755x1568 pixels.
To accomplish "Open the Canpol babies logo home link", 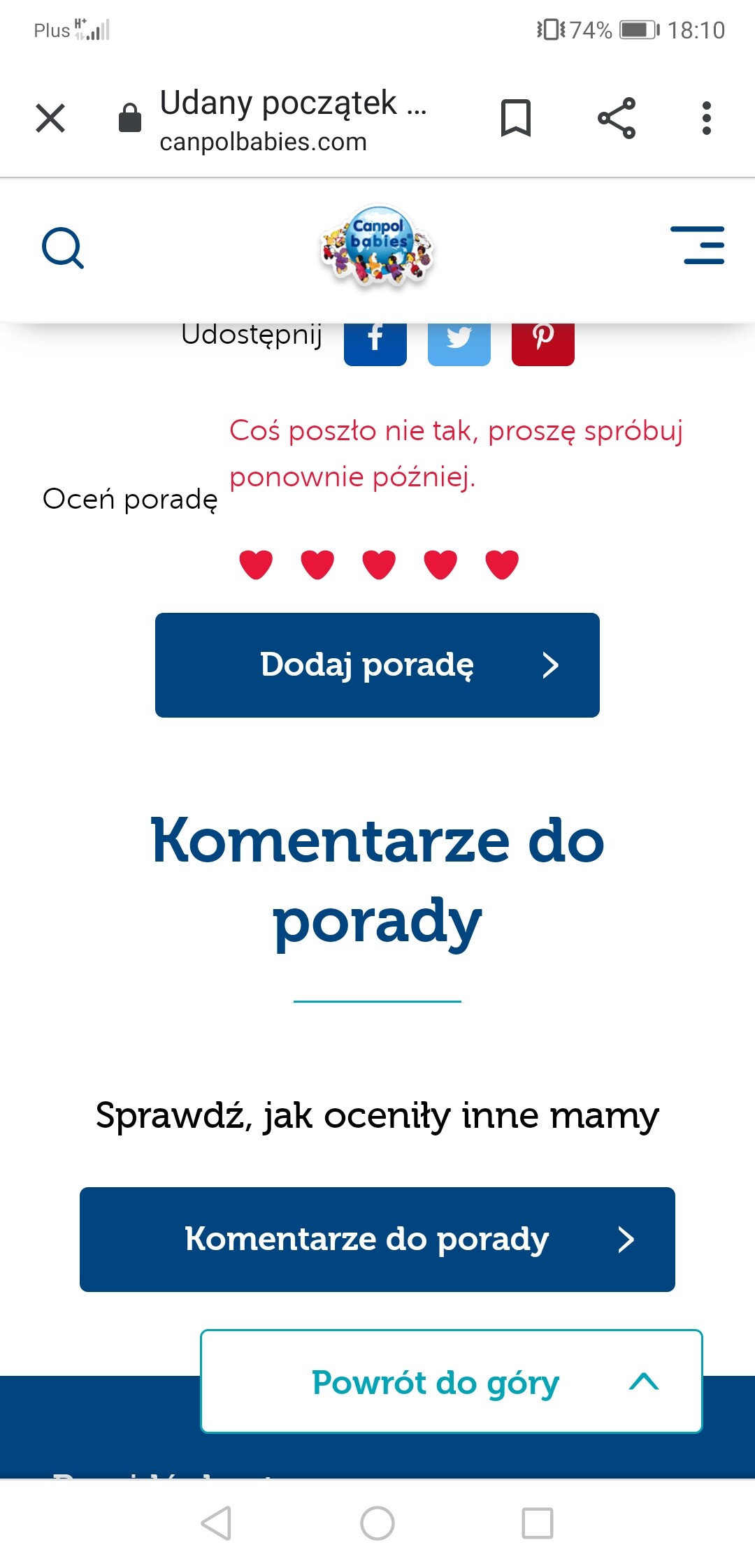I will click(x=377, y=246).
